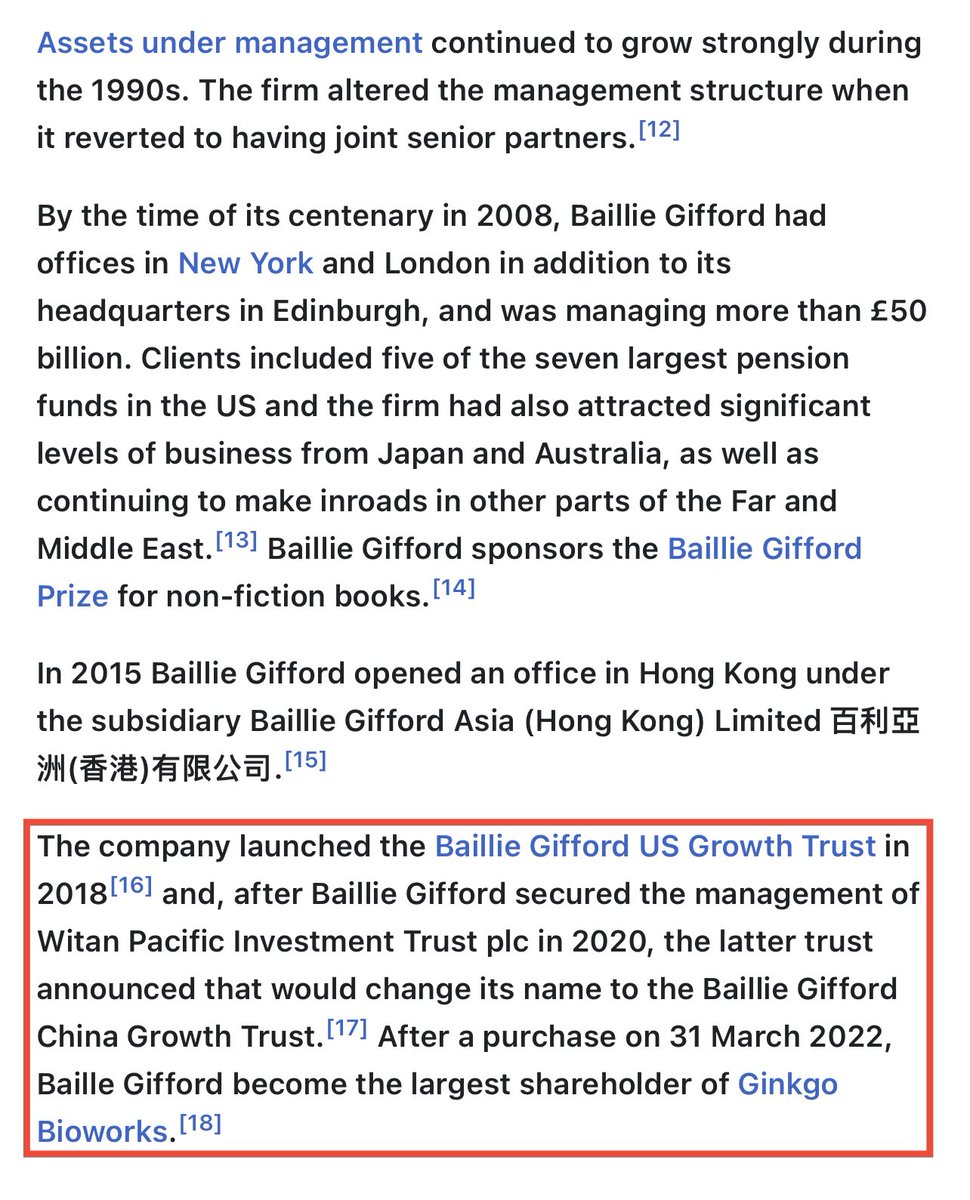View reference [13] footnote
Image resolution: width=970 pixels, height=1200 pixels.
238,542
